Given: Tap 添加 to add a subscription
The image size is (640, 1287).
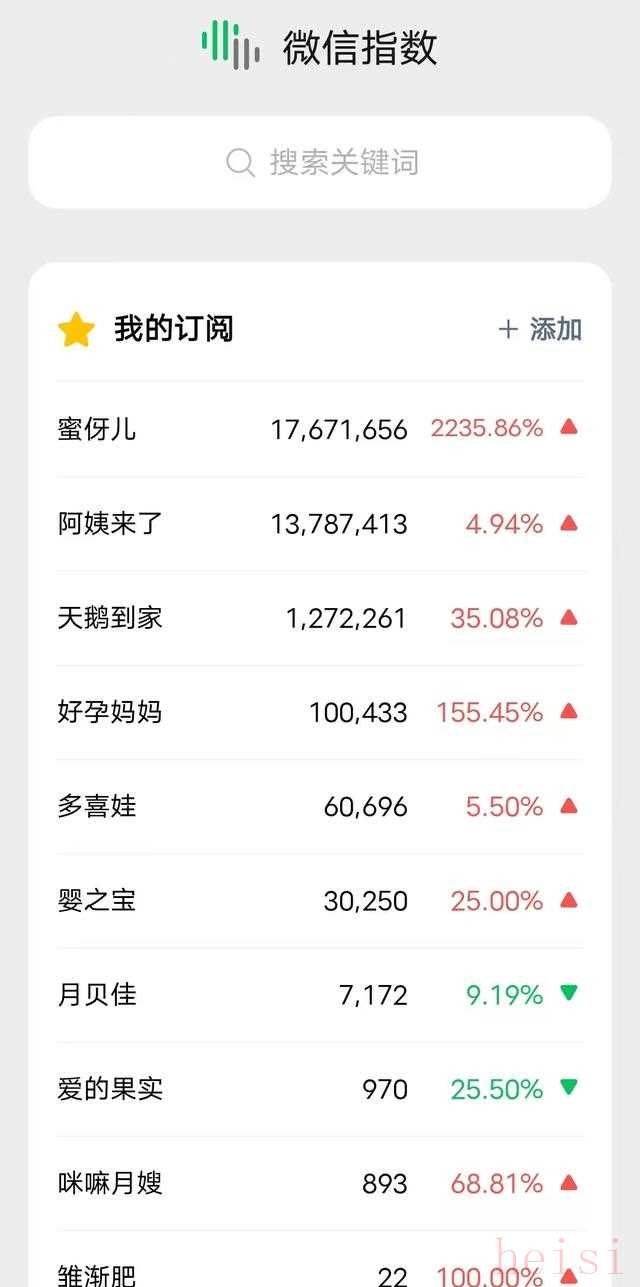Looking at the screenshot, I should (x=540, y=329).
